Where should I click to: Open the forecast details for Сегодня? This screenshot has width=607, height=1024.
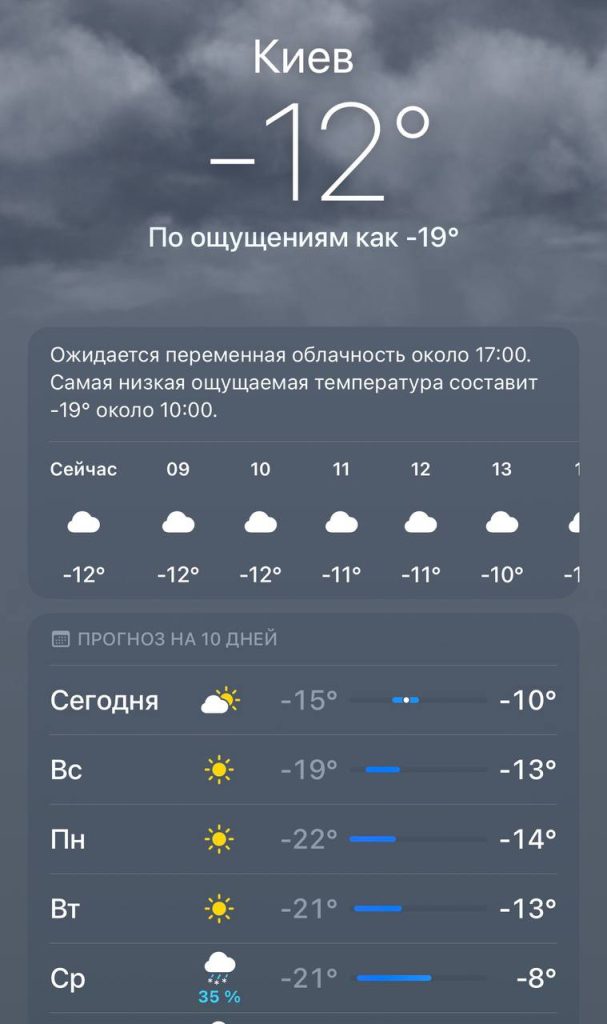point(303,700)
